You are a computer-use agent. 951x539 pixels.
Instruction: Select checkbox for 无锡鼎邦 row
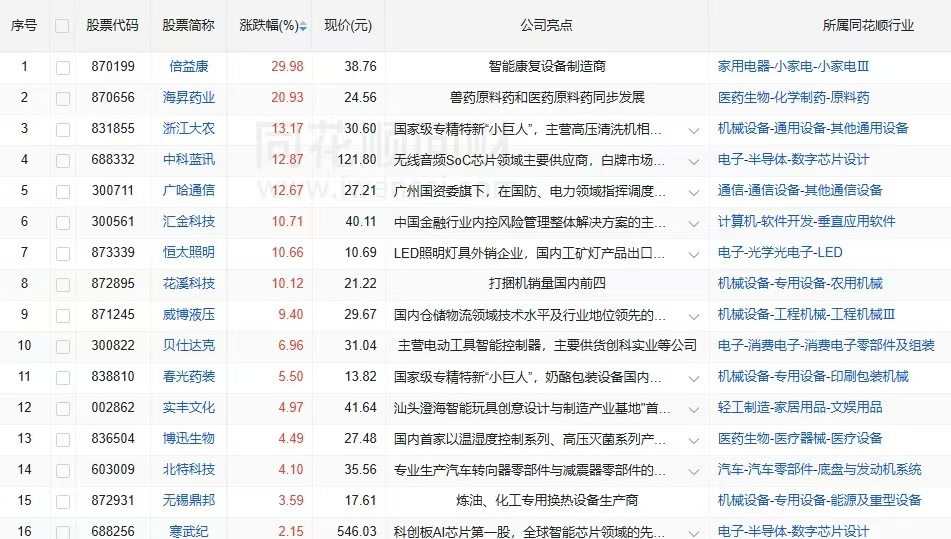point(63,501)
